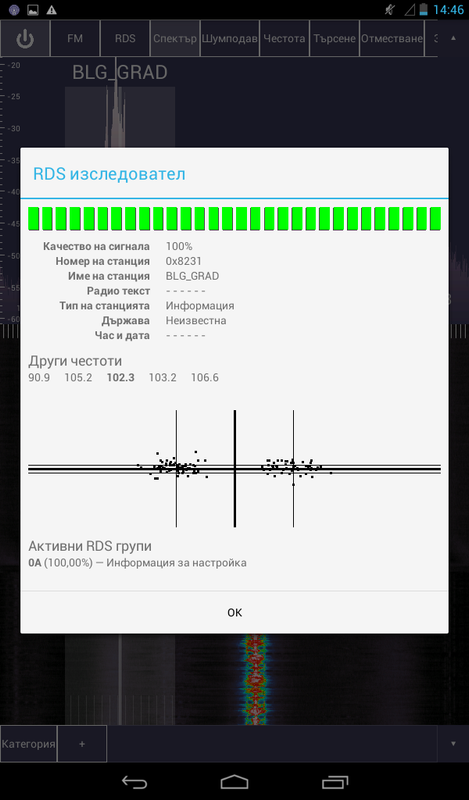Select the Спектър toolbar button
The height and width of the screenshot is (800, 469).
(175, 38)
